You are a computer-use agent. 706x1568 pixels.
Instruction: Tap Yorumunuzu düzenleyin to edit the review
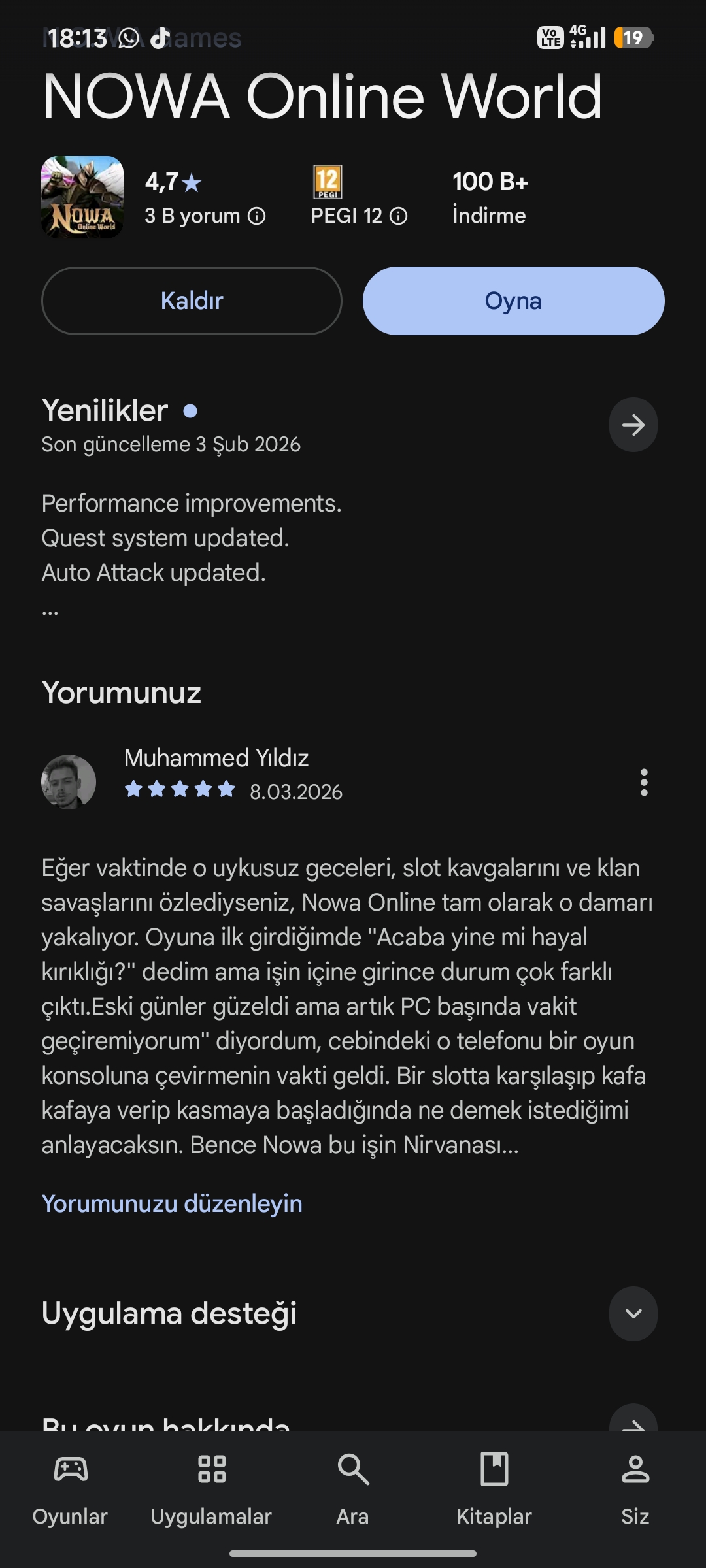pyautogui.click(x=172, y=1203)
